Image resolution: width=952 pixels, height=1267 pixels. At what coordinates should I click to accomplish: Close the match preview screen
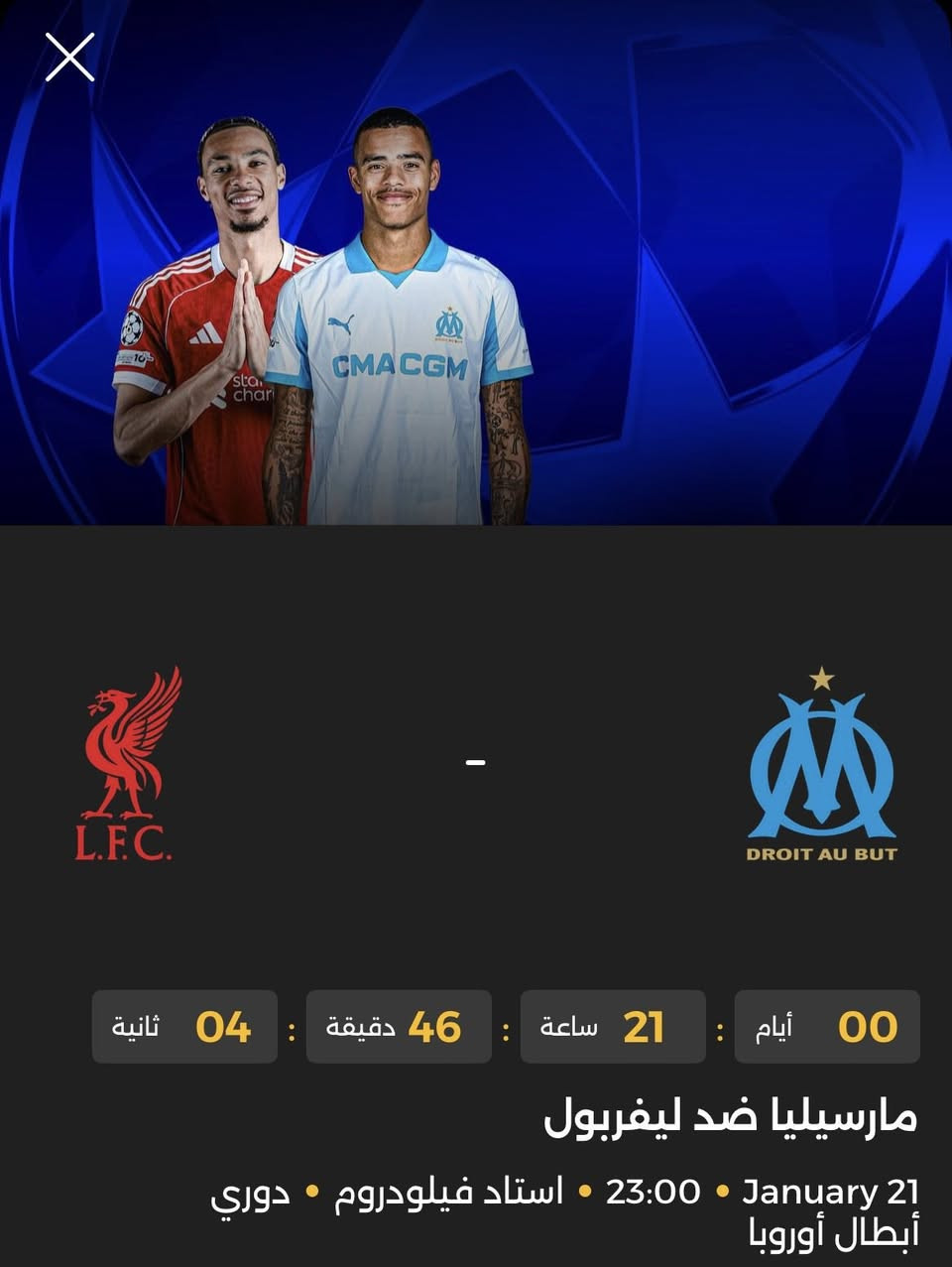tap(69, 57)
